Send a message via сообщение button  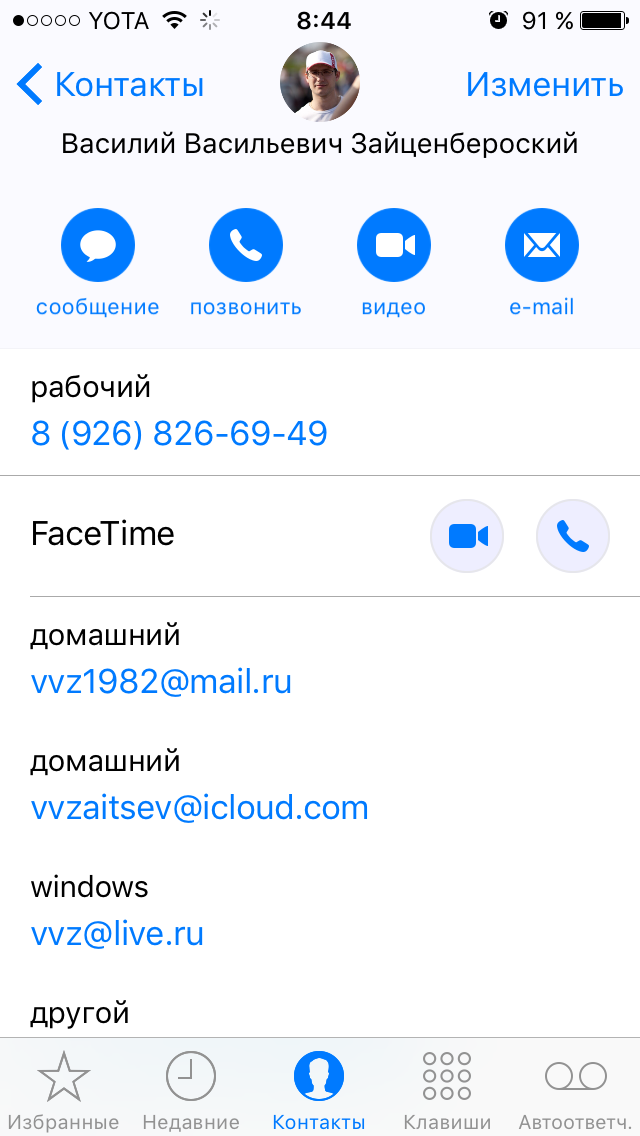pos(98,245)
